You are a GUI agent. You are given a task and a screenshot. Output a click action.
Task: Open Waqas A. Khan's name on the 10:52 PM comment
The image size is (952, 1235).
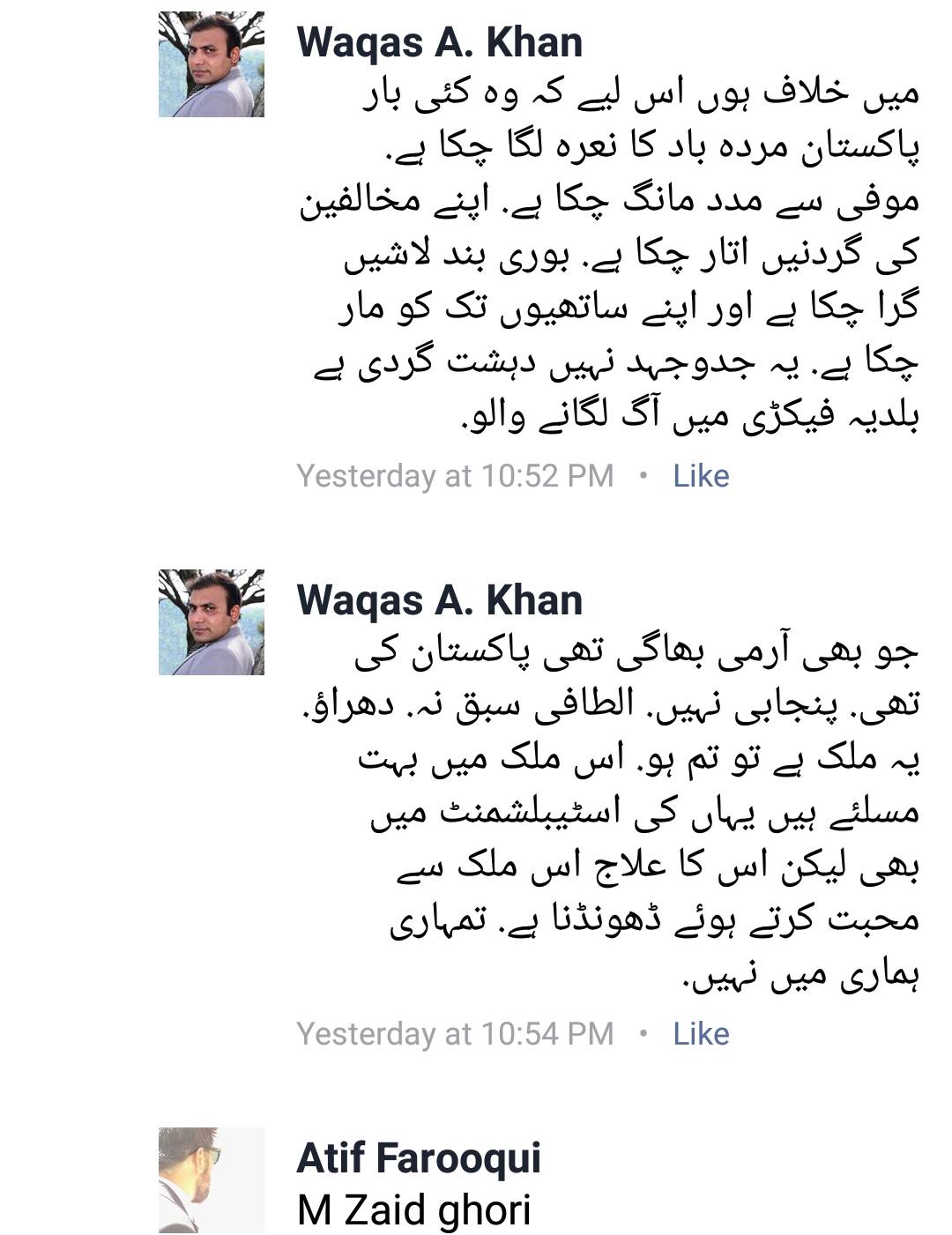439,42
